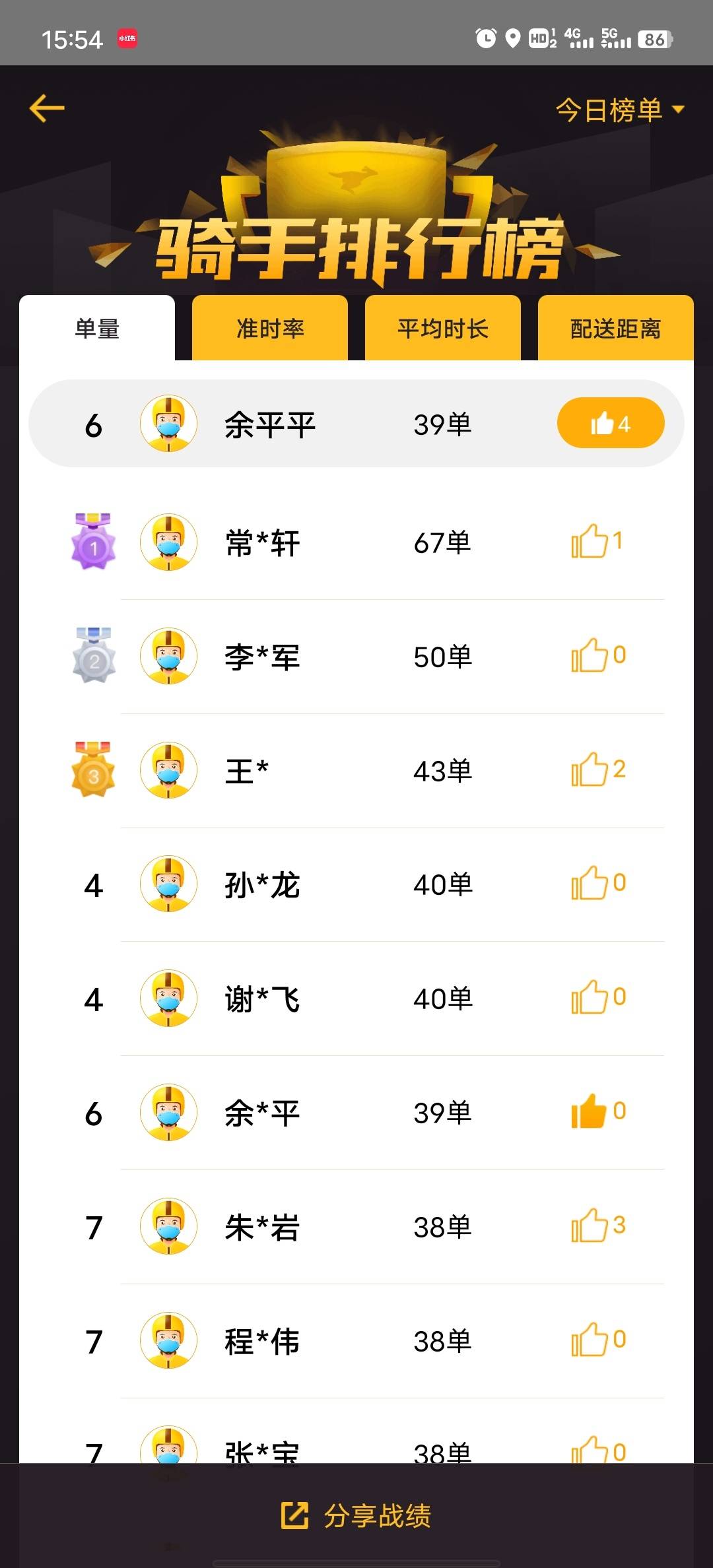713x1568 pixels.
Task: Remove the like on 余*平
Action: tap(589, 1112)
